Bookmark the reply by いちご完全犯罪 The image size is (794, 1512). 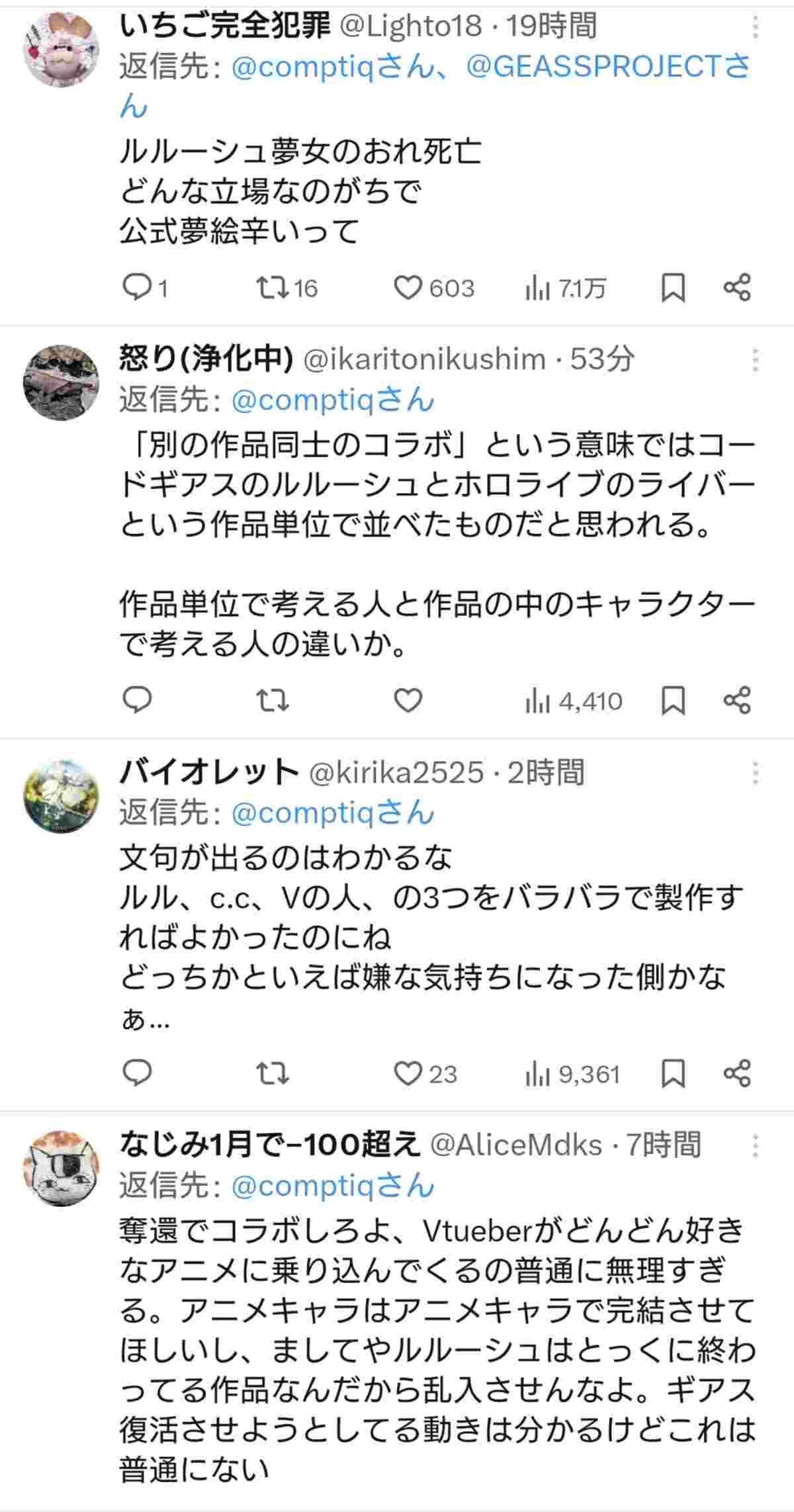click(673, 288)
